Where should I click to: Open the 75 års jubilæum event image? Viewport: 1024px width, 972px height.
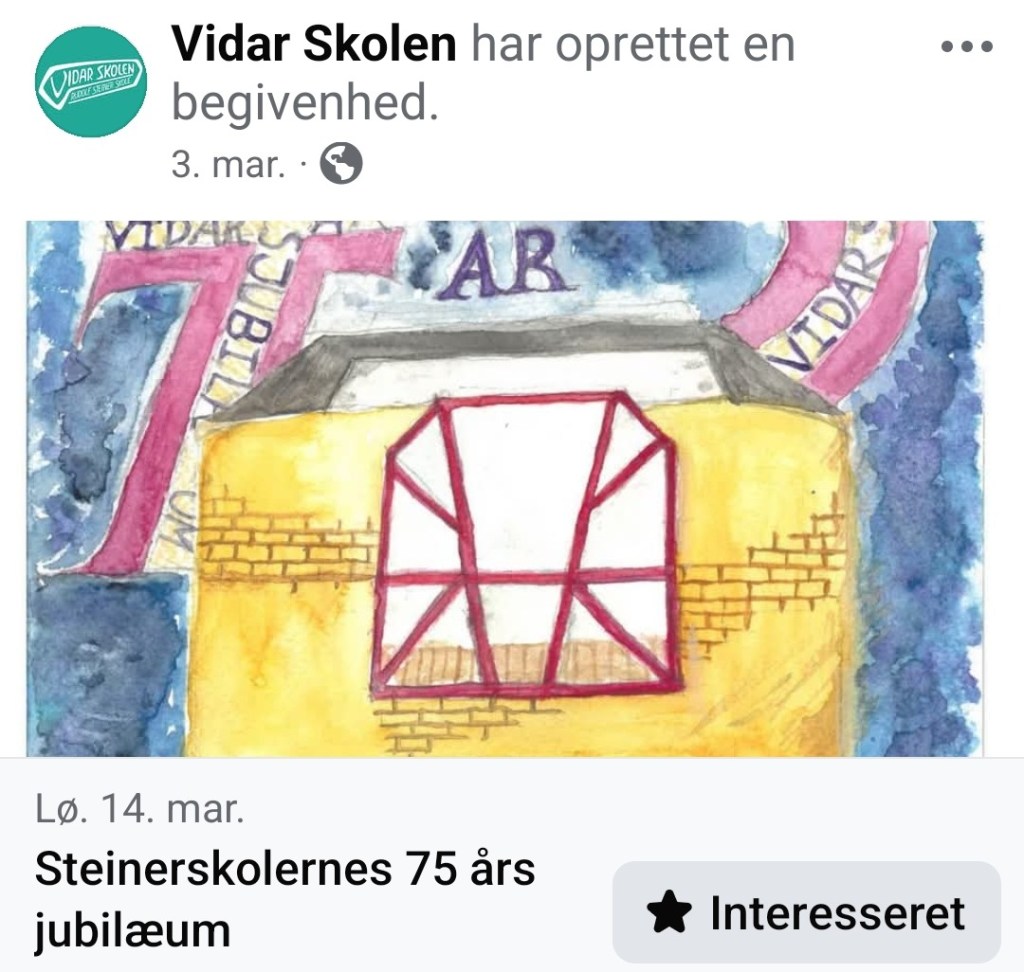pos(506,488)
